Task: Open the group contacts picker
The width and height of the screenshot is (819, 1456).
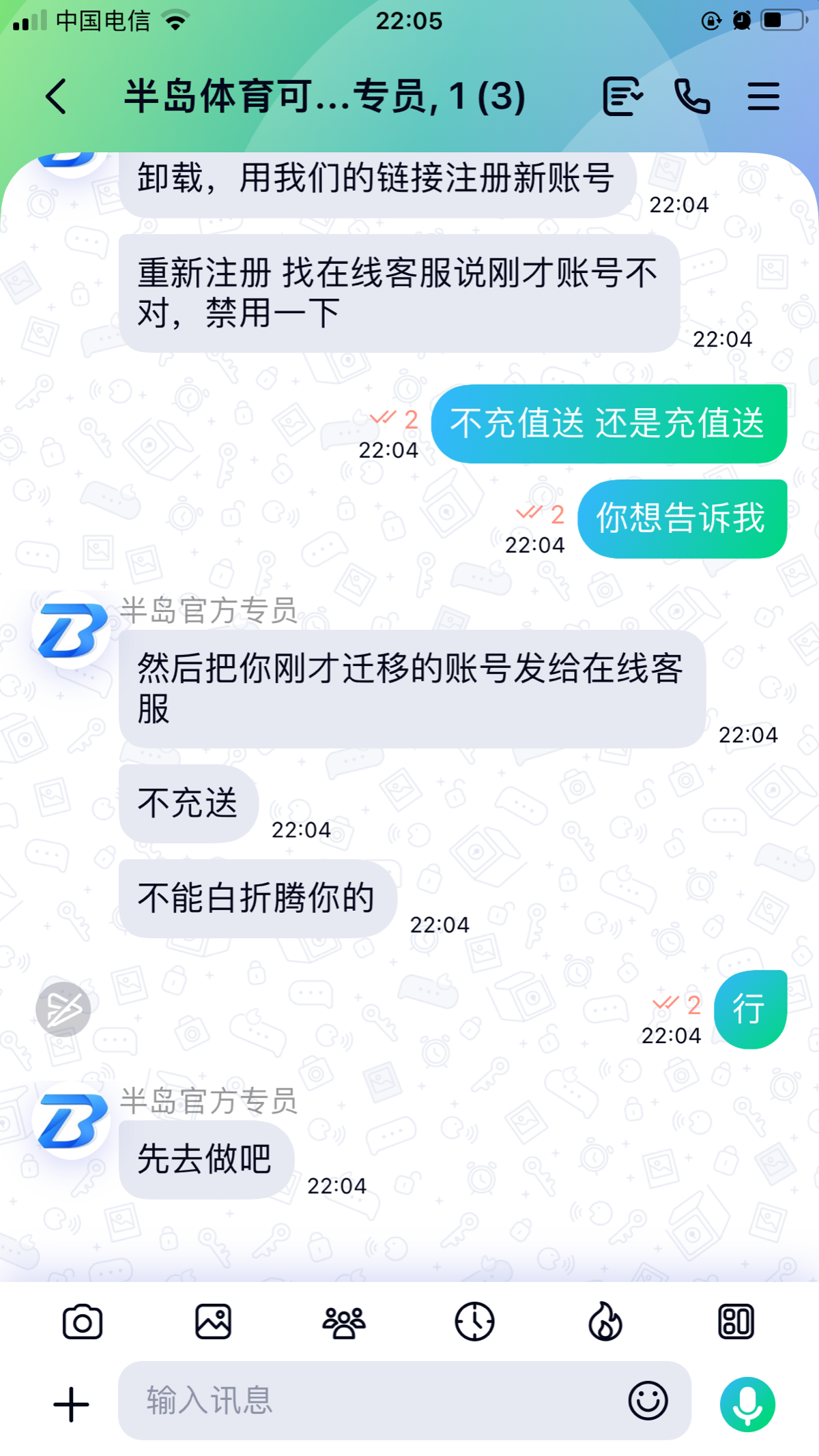Action: pyautogui.click(x=343, y=1322)
